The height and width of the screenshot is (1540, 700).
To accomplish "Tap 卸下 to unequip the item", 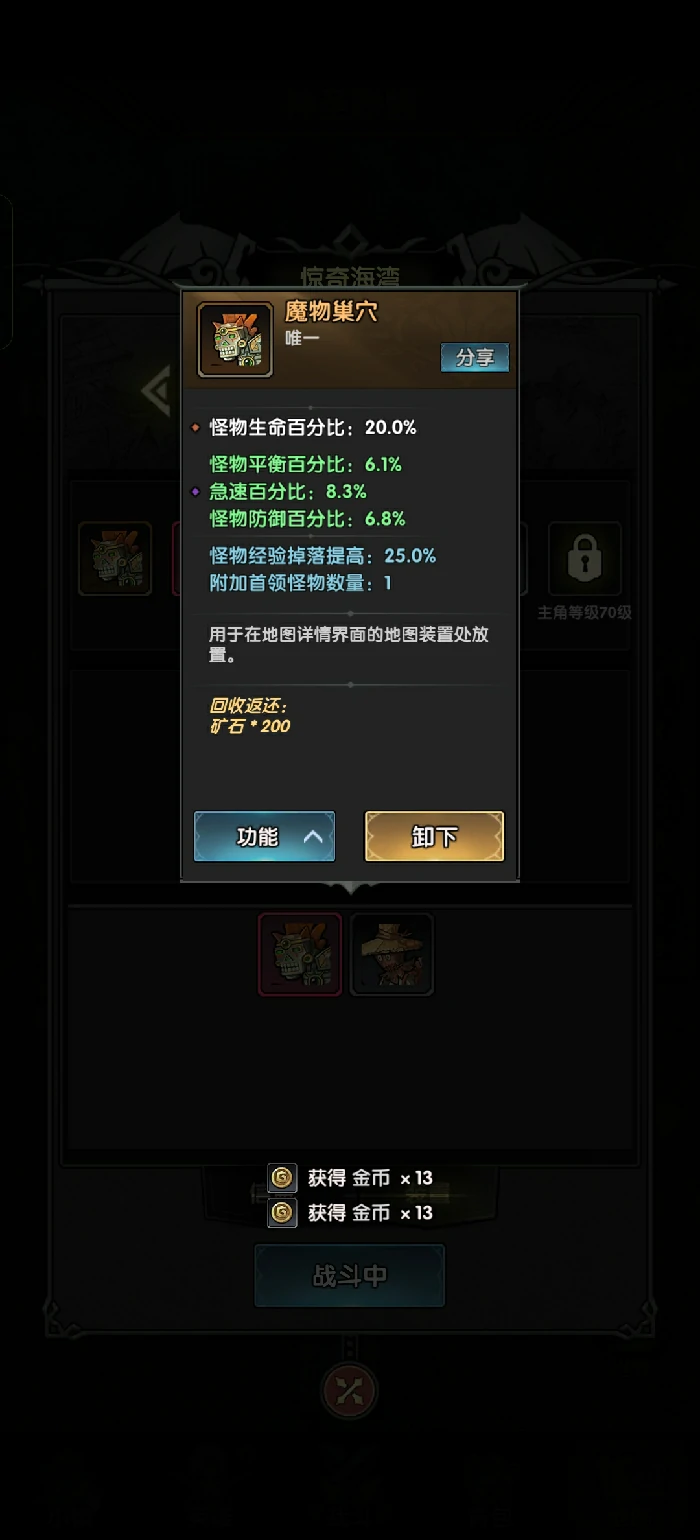I will coord(434,836).
